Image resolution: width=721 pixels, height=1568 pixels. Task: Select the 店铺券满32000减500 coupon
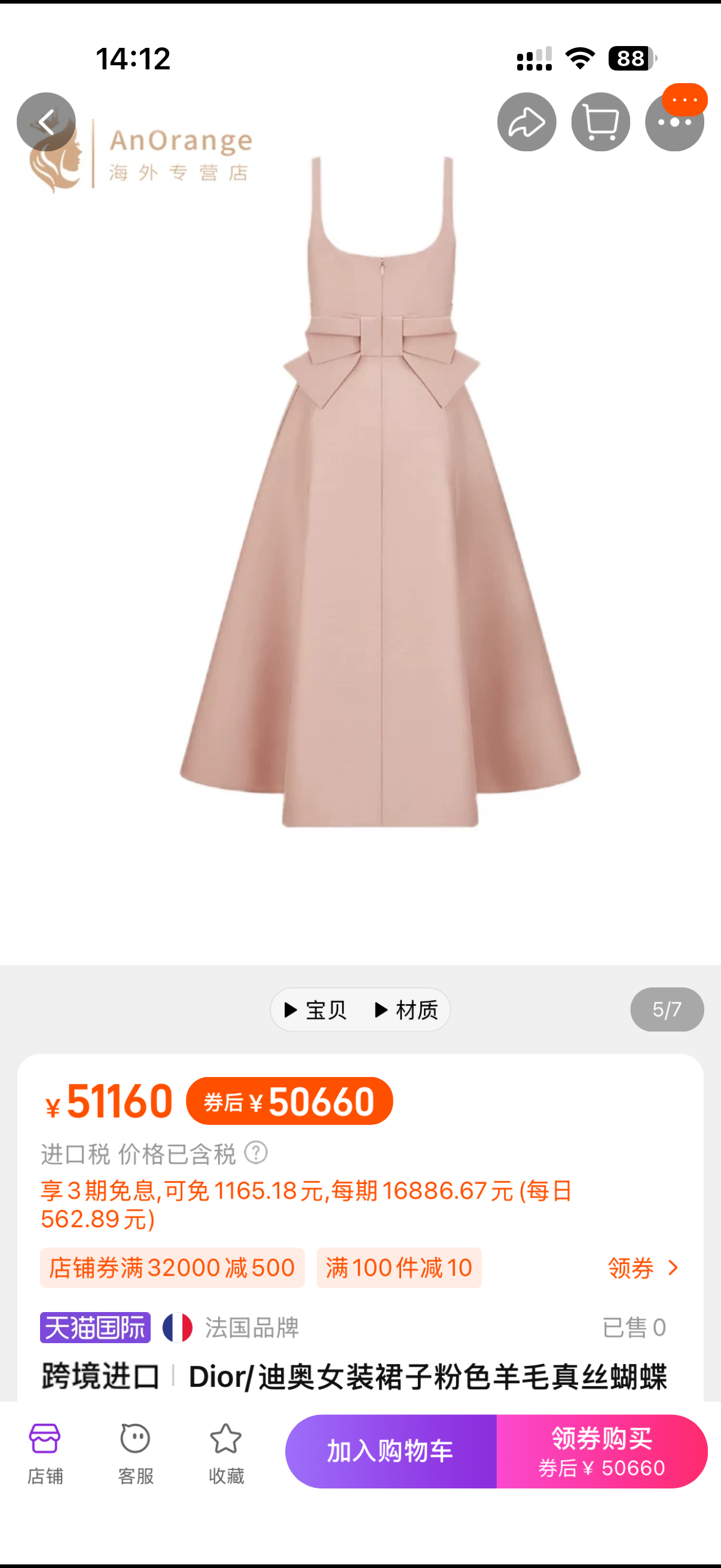(172, 1268)
